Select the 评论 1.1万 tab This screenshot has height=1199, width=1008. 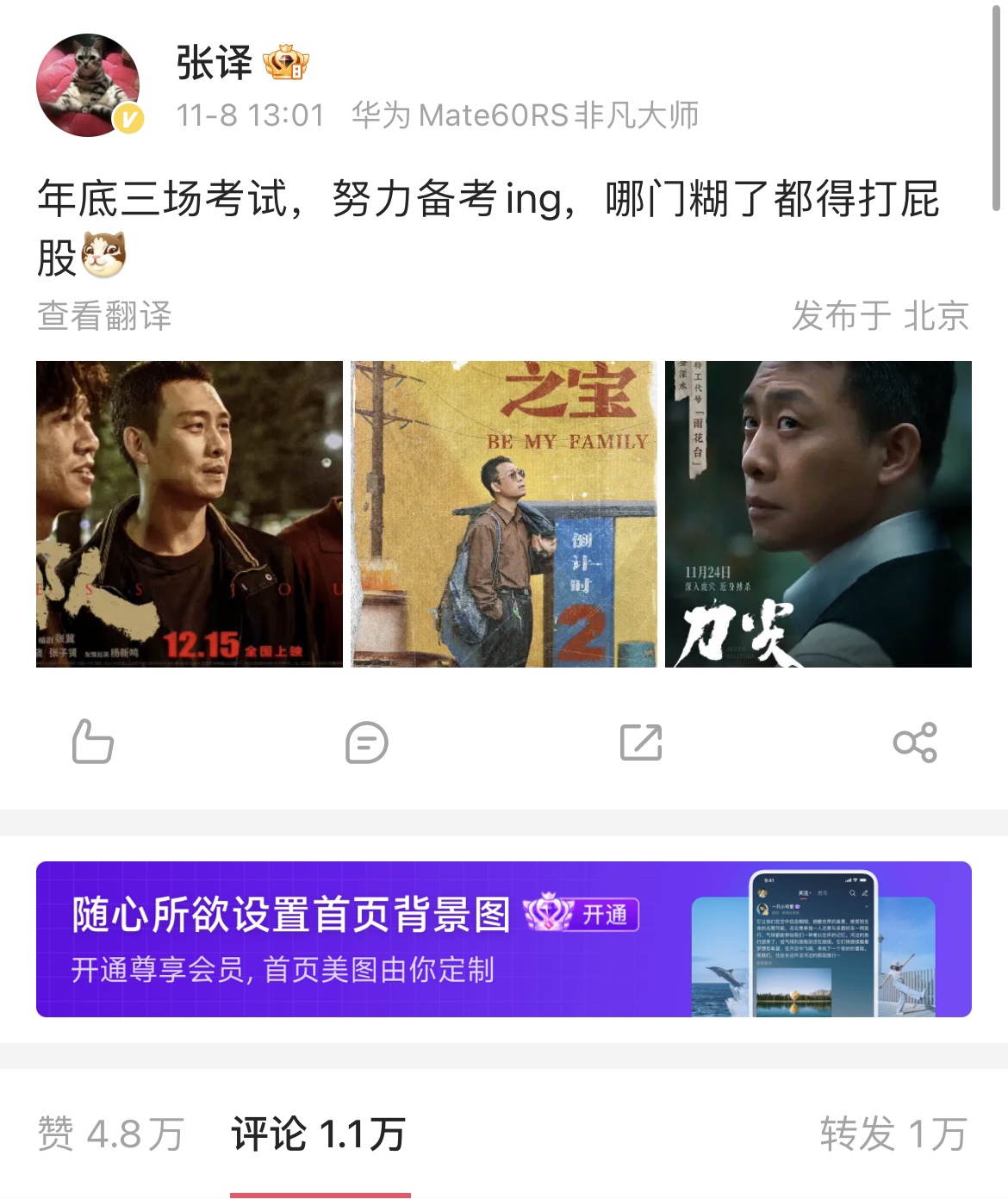319,1134
